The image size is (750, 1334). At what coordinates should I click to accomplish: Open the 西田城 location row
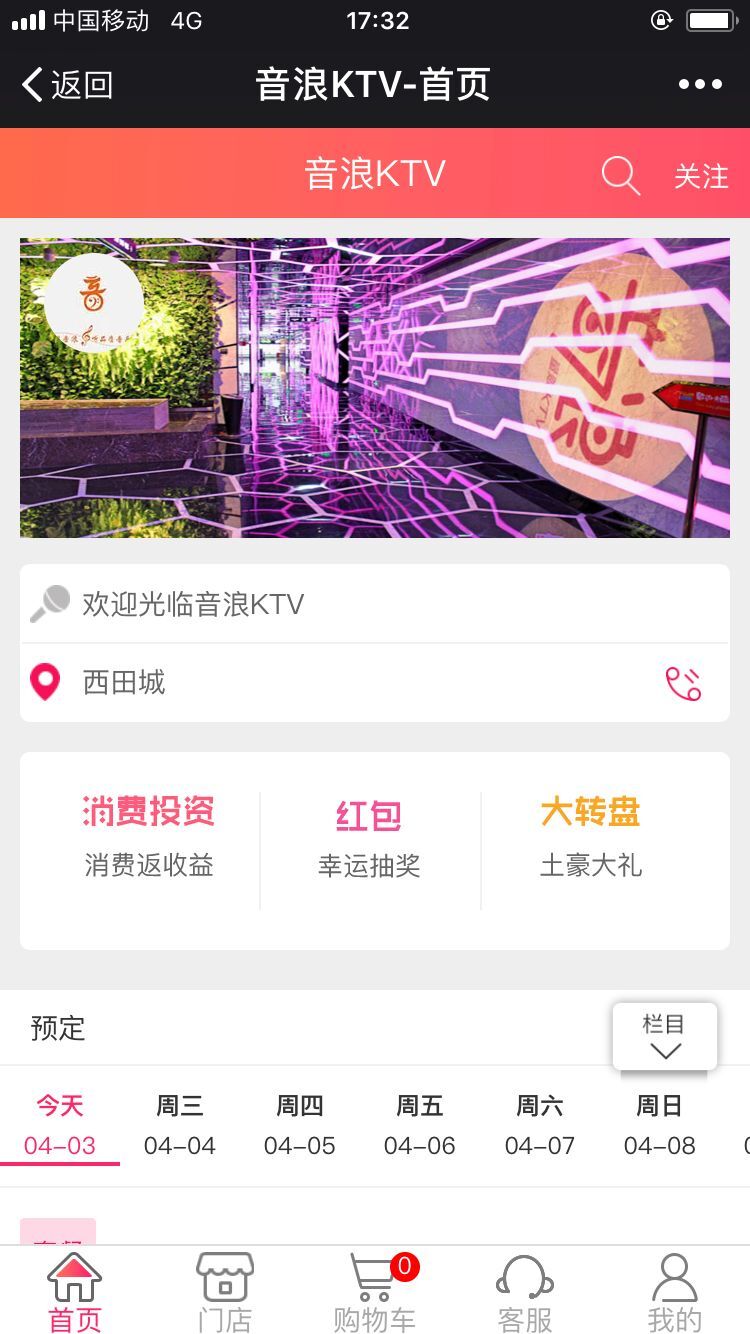pos(300,683)
